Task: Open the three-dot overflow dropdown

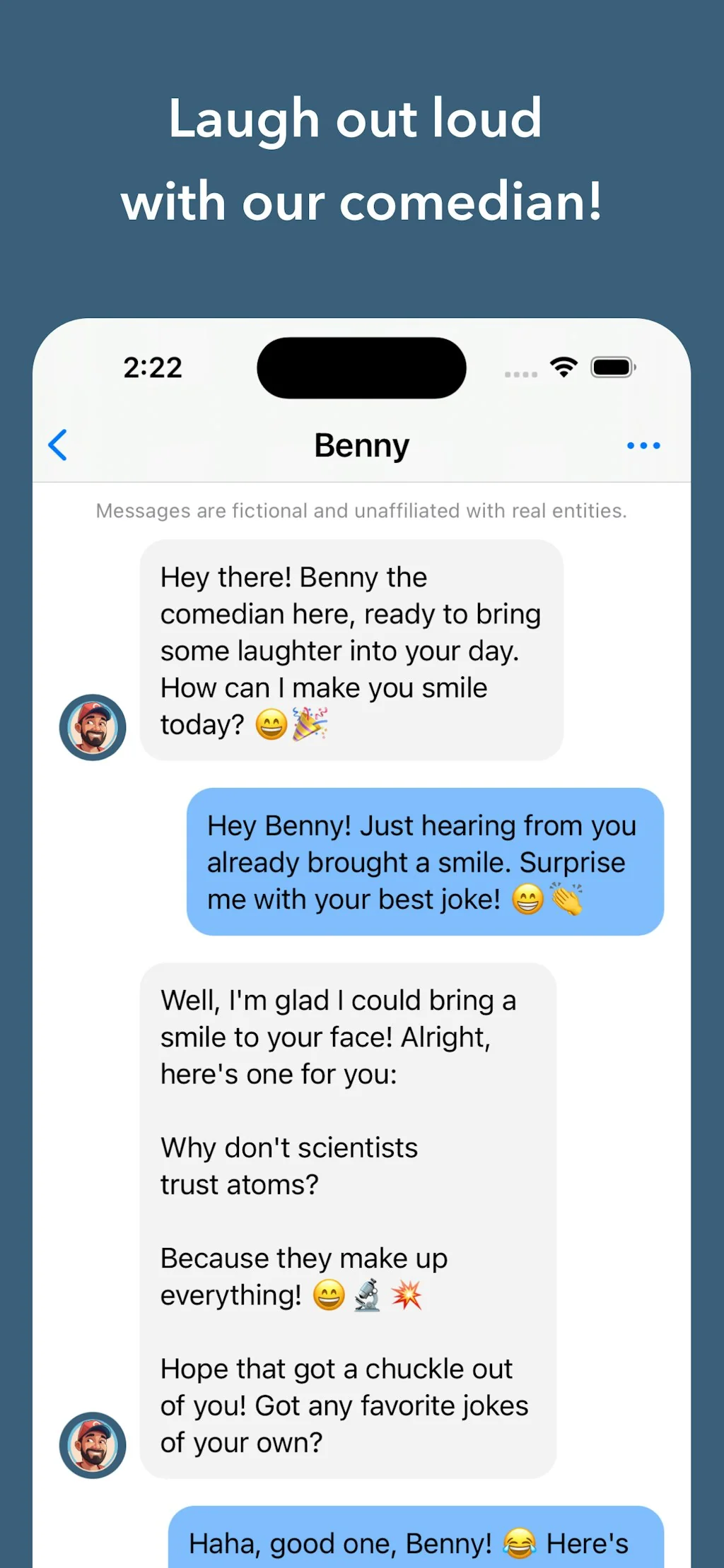Action: coord(643,445)
